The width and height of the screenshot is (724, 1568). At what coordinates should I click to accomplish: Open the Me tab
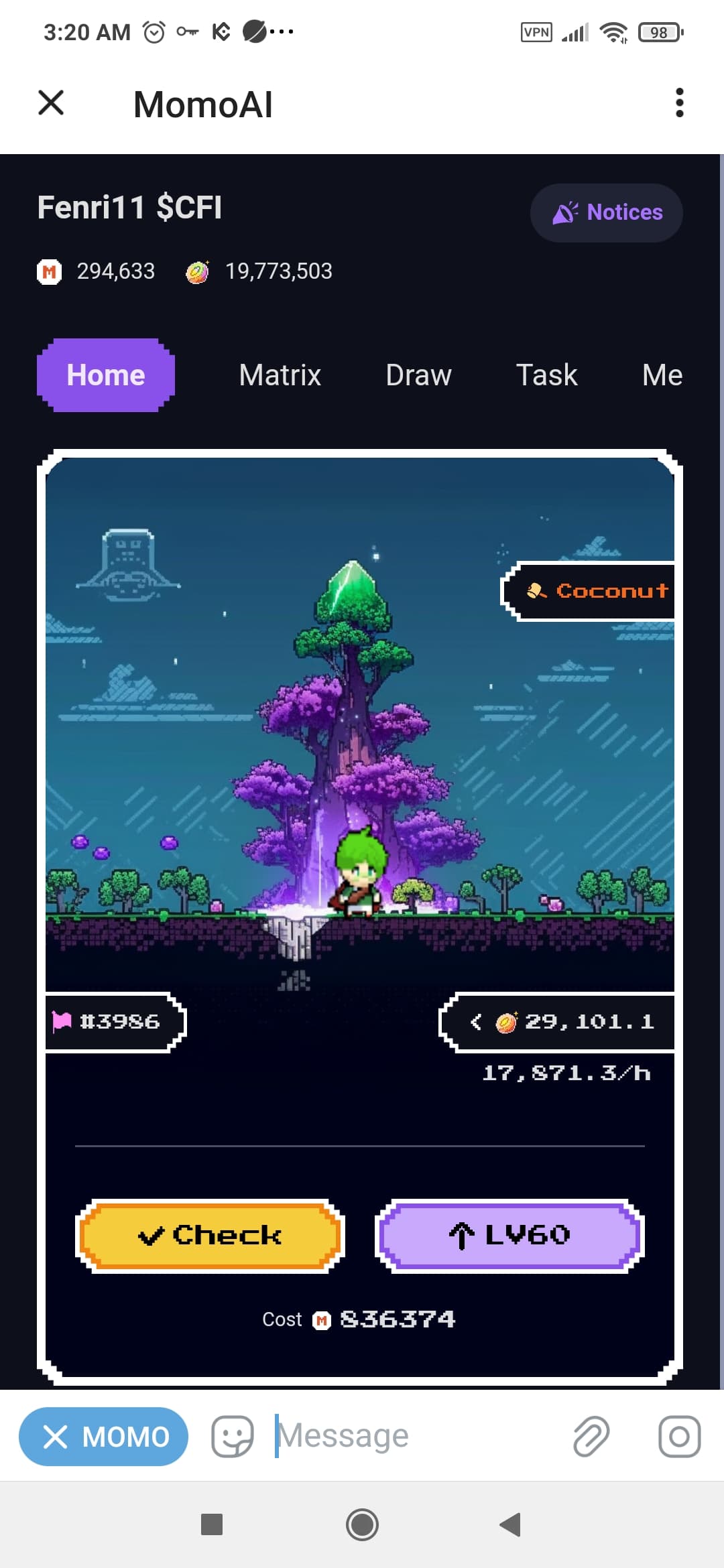662,375
